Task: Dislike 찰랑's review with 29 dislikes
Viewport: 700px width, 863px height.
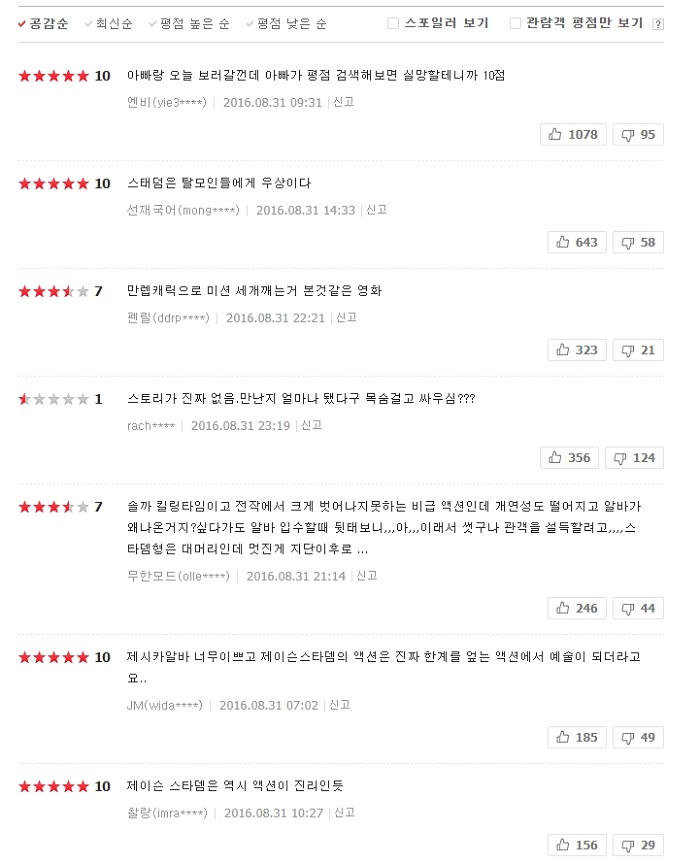Action: click(x=637, y=845)
